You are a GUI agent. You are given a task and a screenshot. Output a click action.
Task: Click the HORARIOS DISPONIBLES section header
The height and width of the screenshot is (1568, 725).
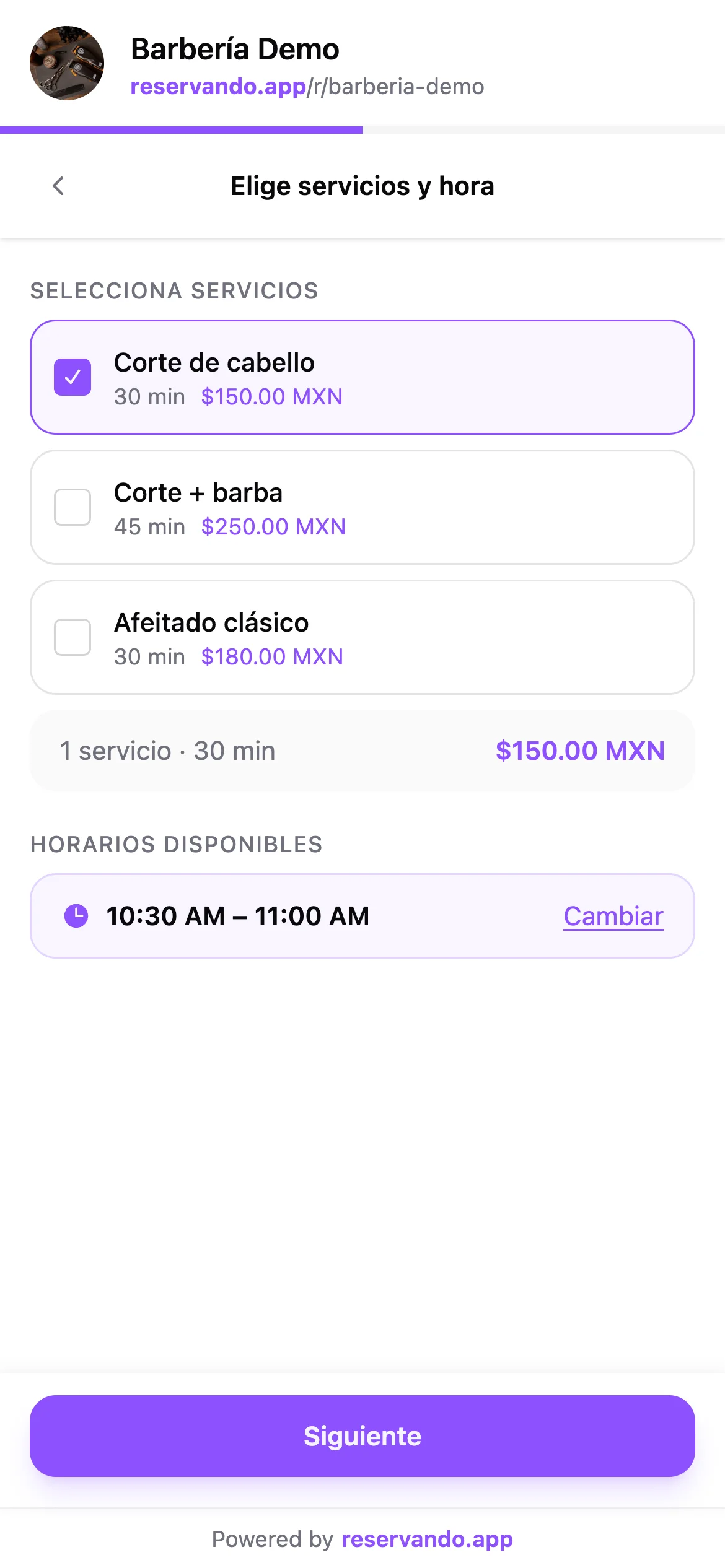(177, 844)
